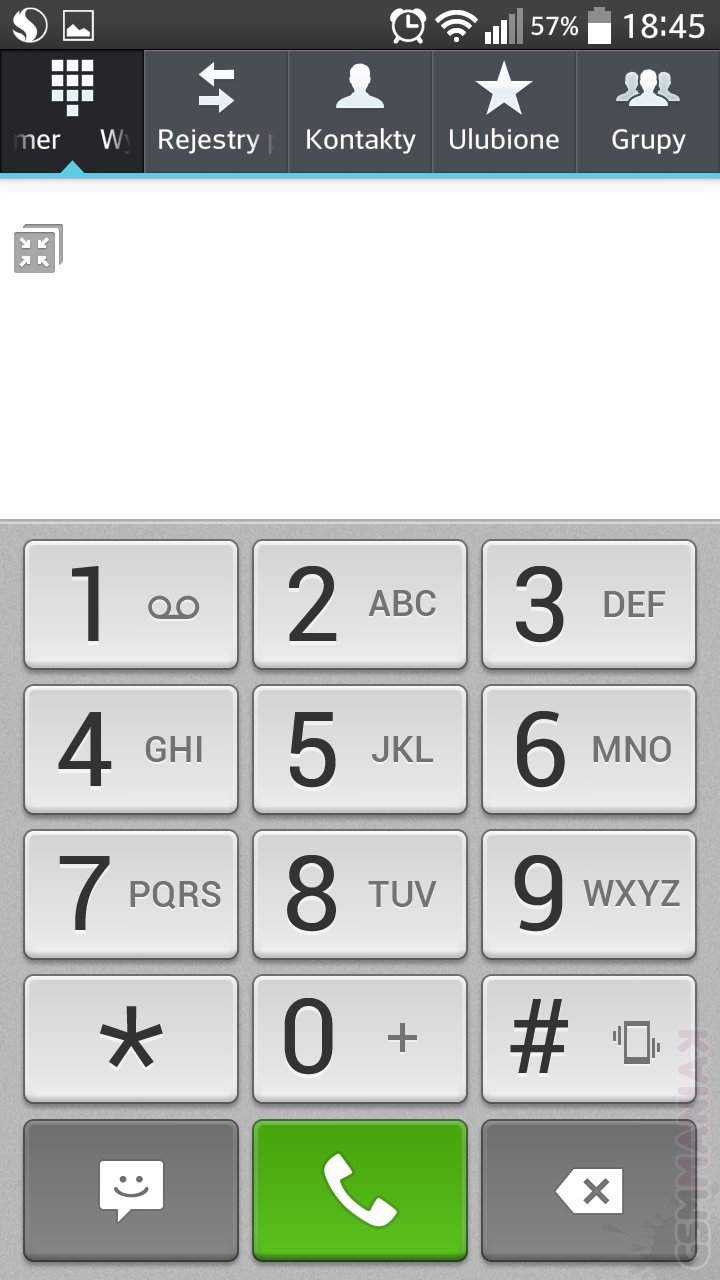The height and width of the screenshot is (1280, 720).
Task: Dial the 4 GHI key
Action: tap(131, 750)
